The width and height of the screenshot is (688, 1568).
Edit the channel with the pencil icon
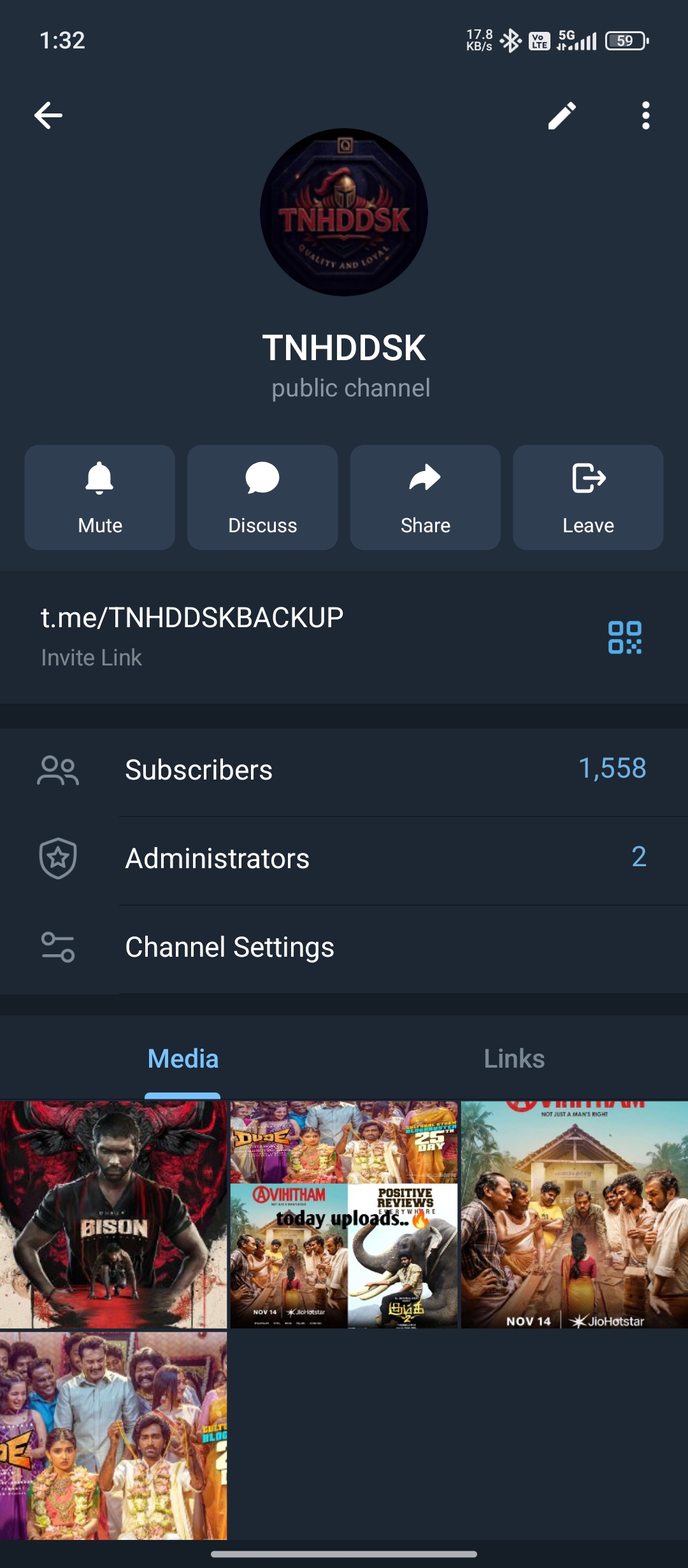(x=562, y=115)
